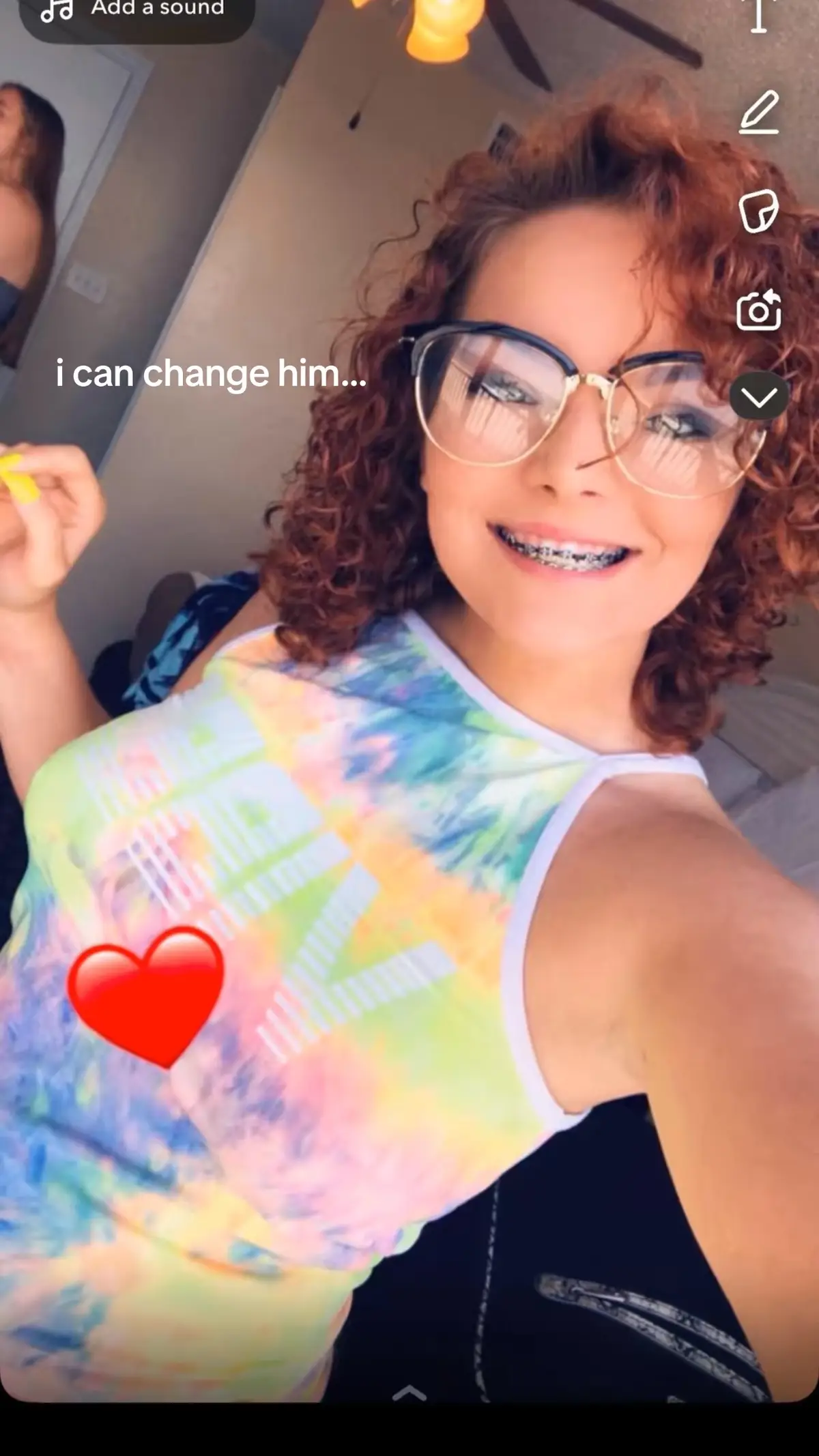Tap the camera icon with arrow
Viewport: 819px width, 1456px height.
tap(759, 311)
